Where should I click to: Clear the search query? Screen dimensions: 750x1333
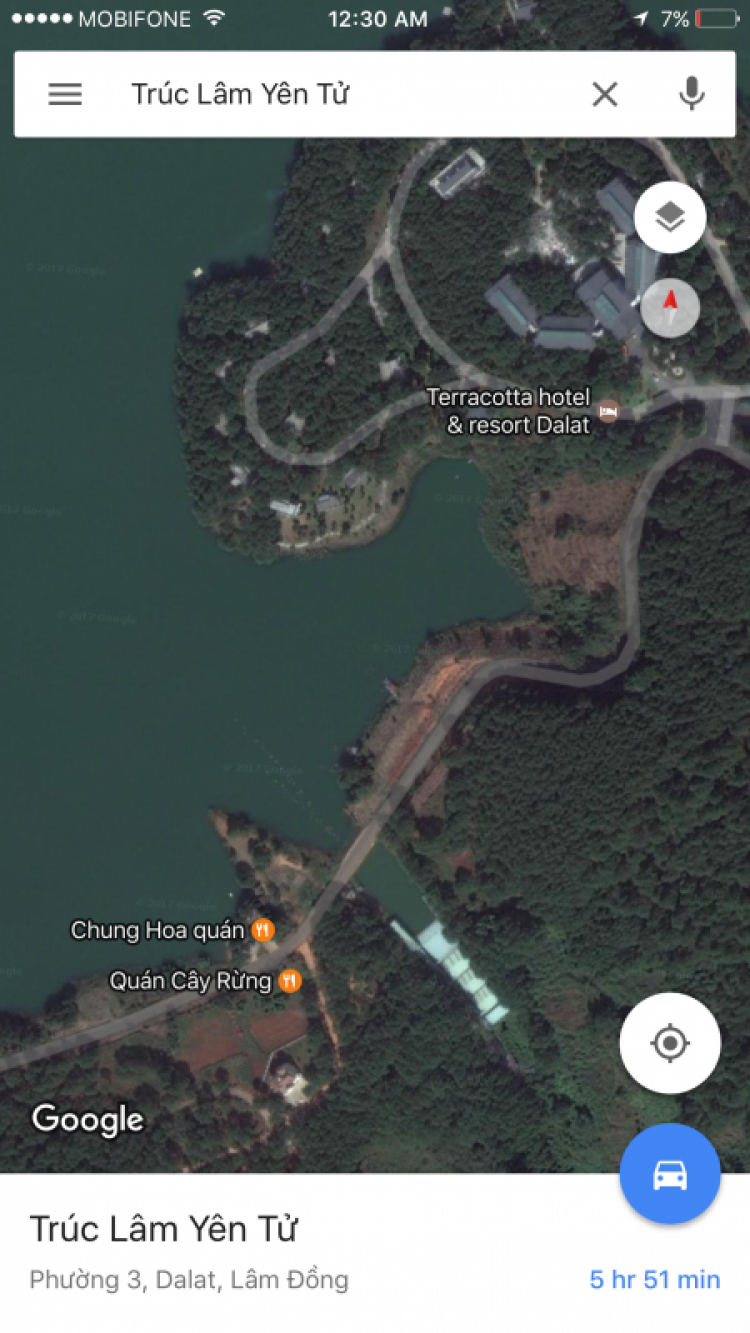[604, 94]
